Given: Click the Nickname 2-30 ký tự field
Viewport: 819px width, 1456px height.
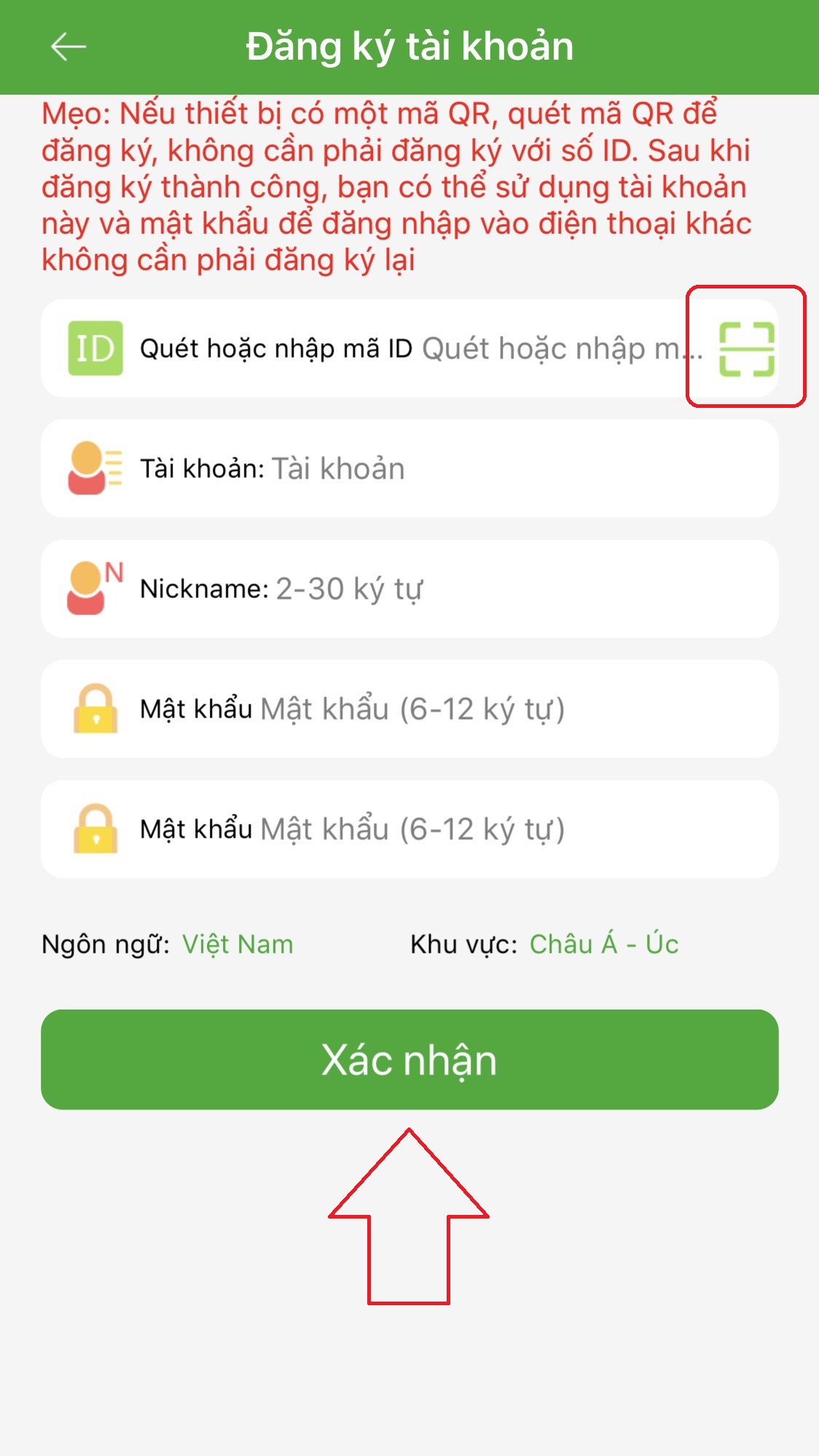Looking at the screenshot, I should (408, 589).
